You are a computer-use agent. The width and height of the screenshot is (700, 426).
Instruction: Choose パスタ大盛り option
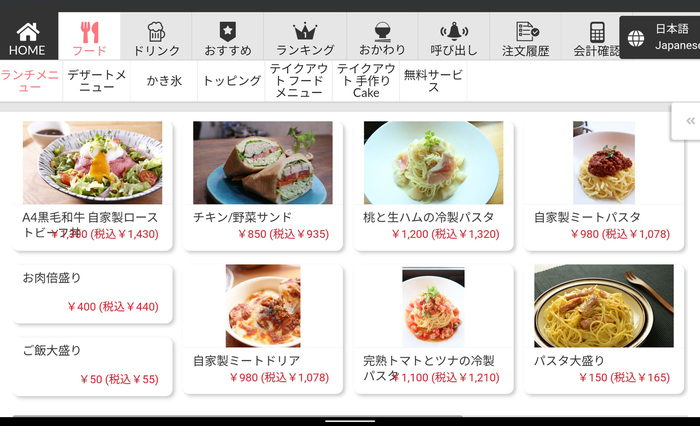click(602, 327)
